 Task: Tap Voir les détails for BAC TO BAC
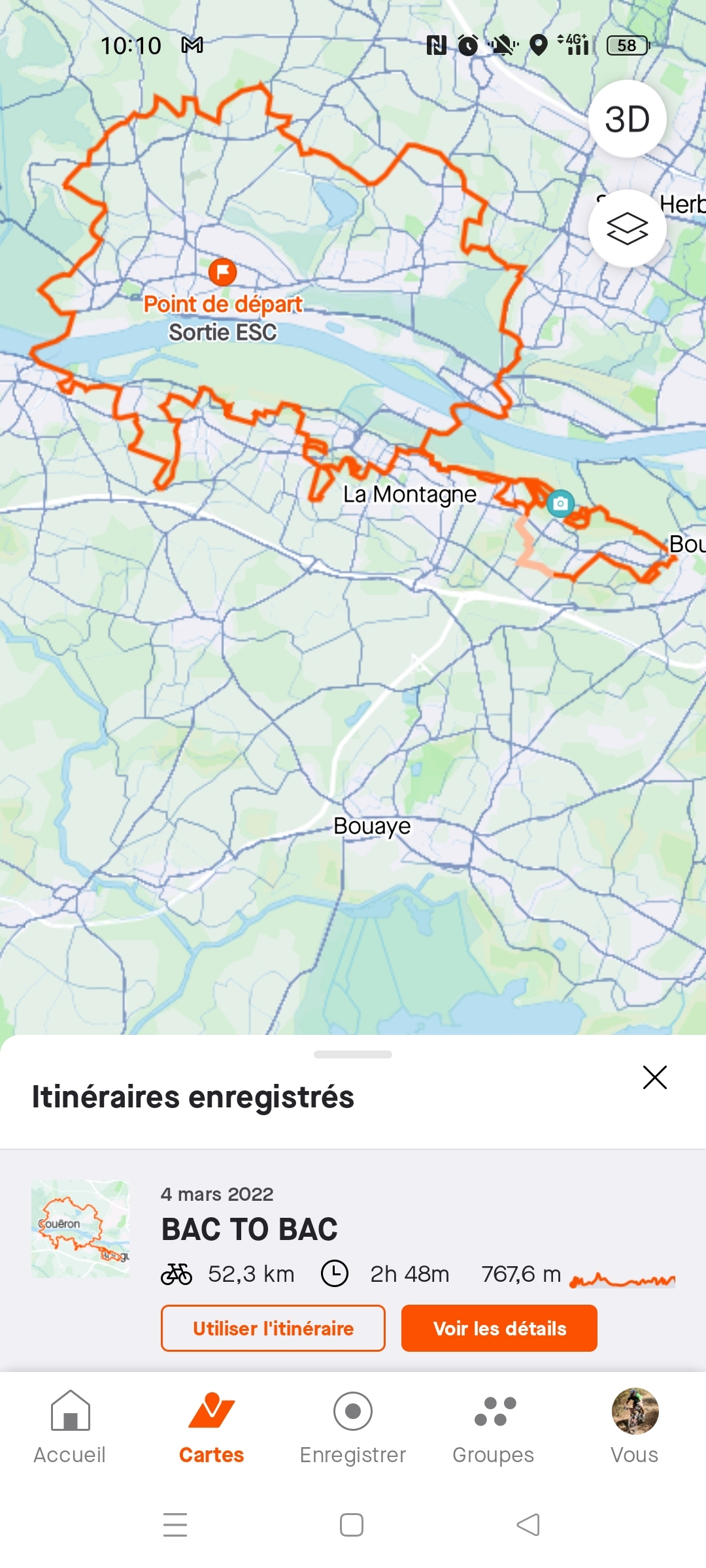pos(499,1328)
